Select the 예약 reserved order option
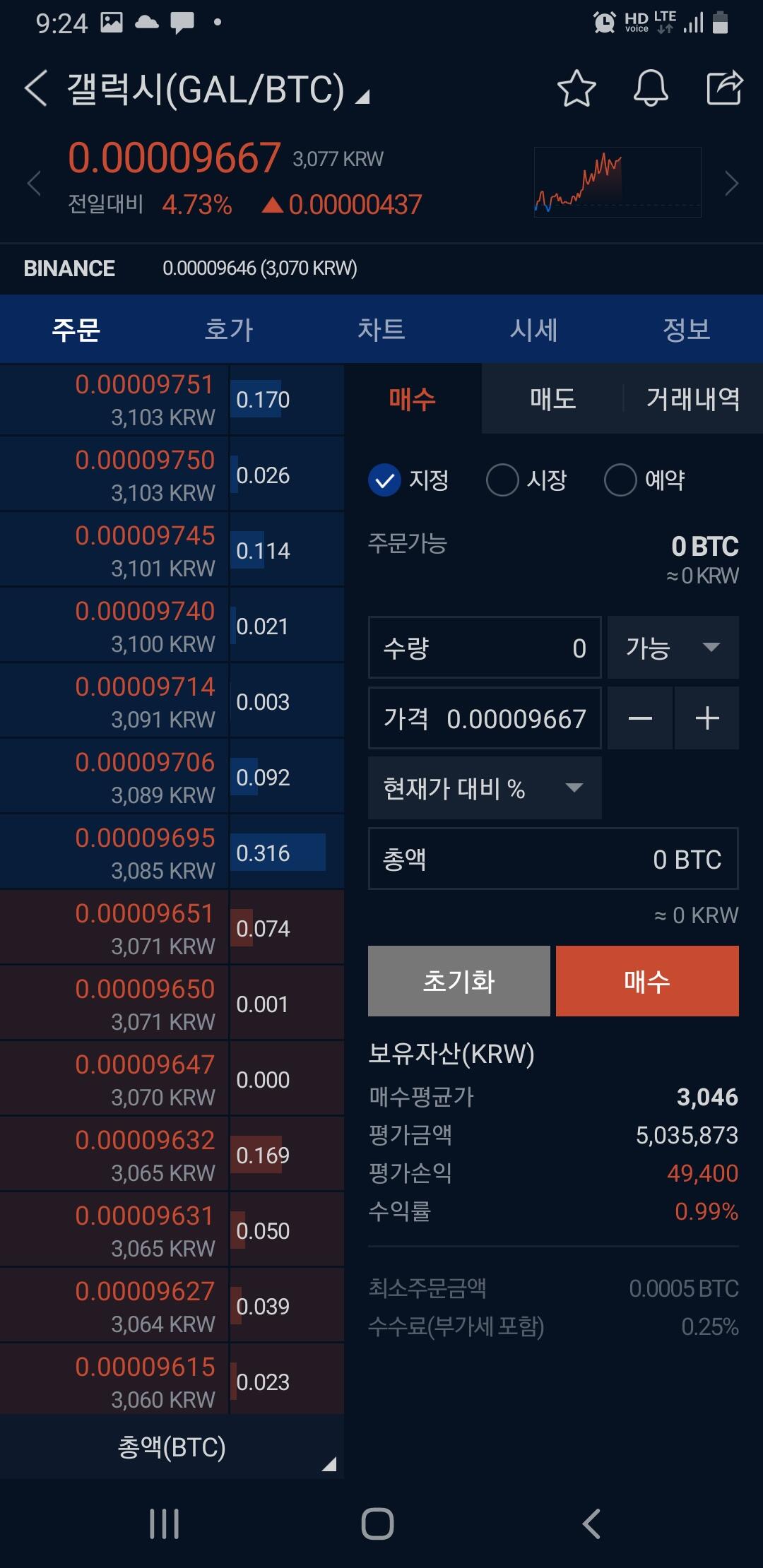 645,480
